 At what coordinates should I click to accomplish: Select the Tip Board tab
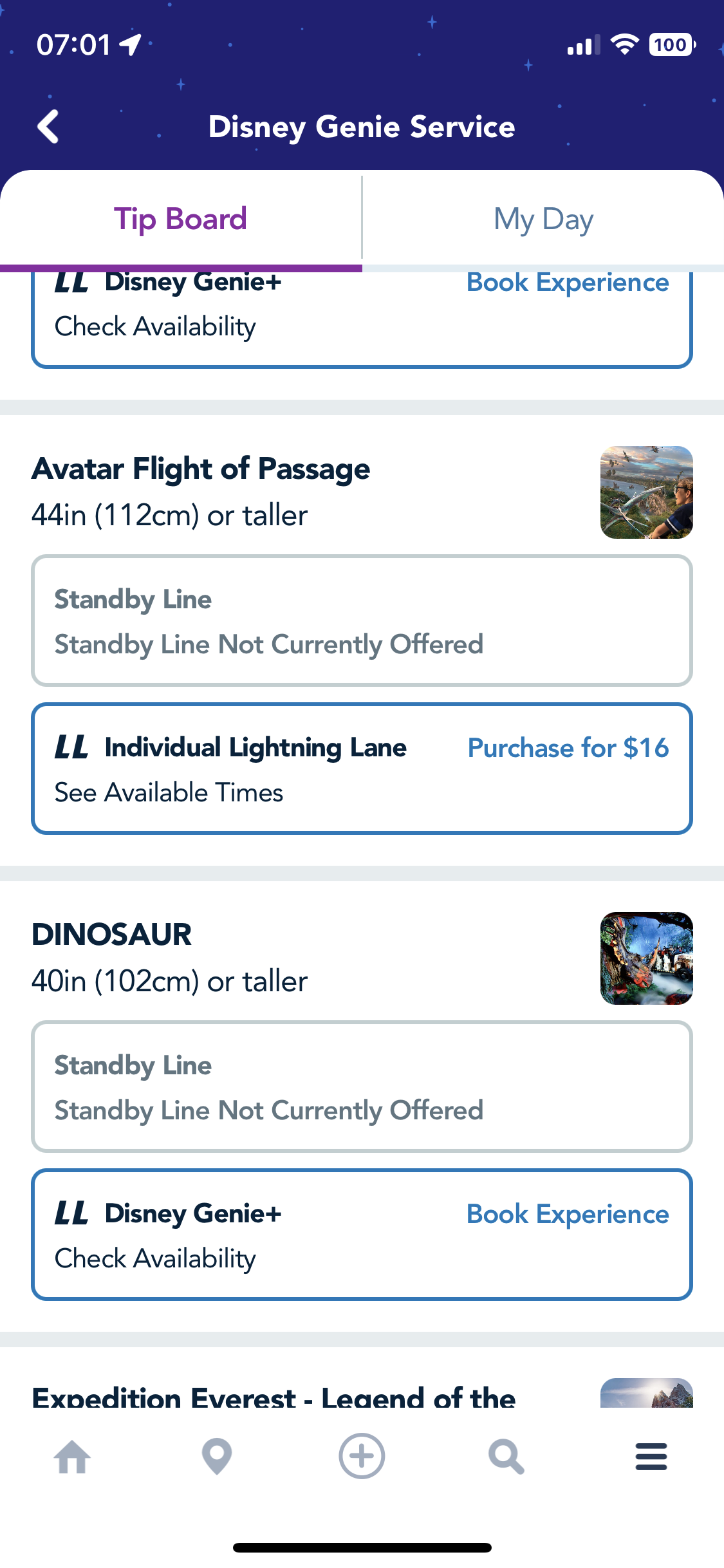180,219
